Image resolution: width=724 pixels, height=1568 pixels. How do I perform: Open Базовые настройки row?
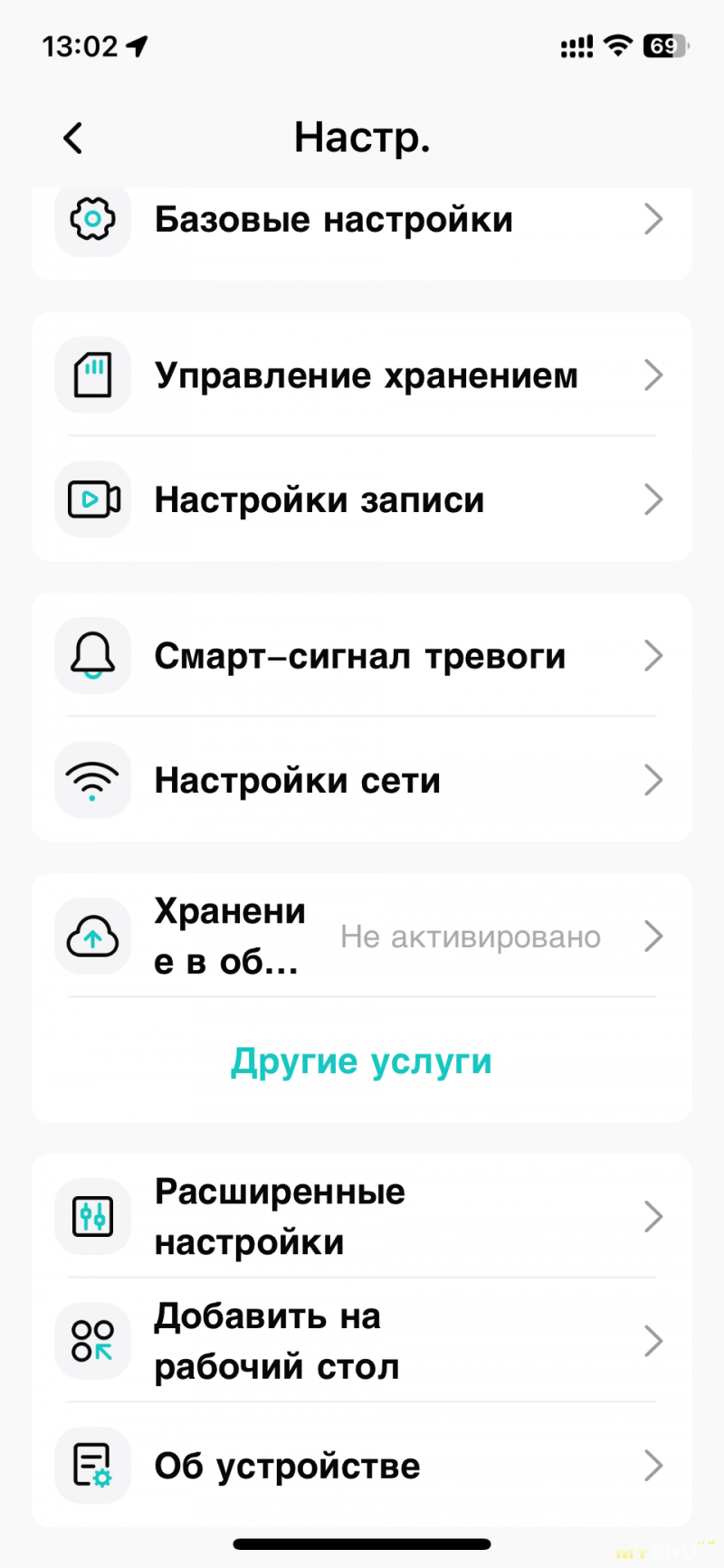(362, 220)
